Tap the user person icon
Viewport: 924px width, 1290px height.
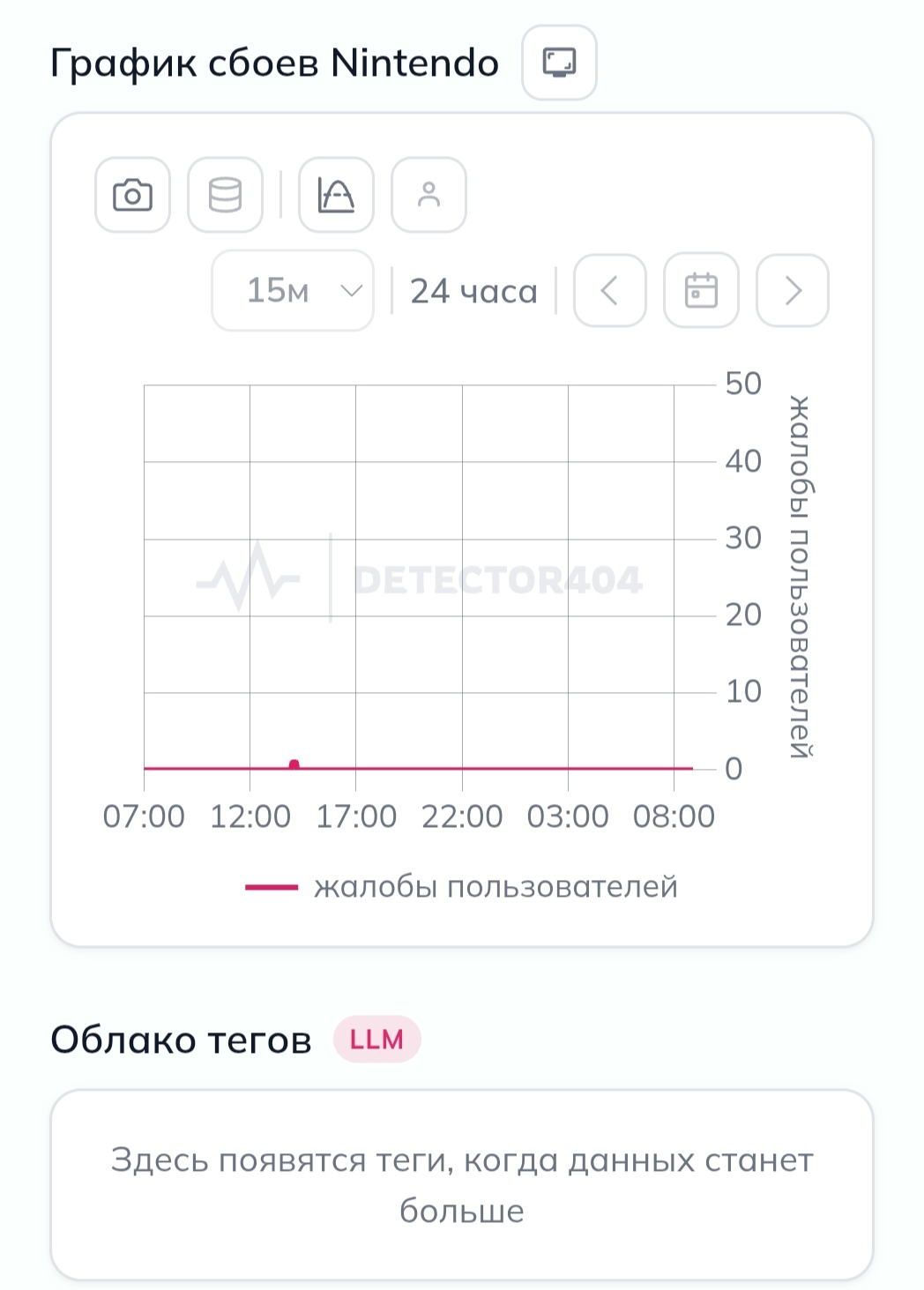click(x=428, y=195)
